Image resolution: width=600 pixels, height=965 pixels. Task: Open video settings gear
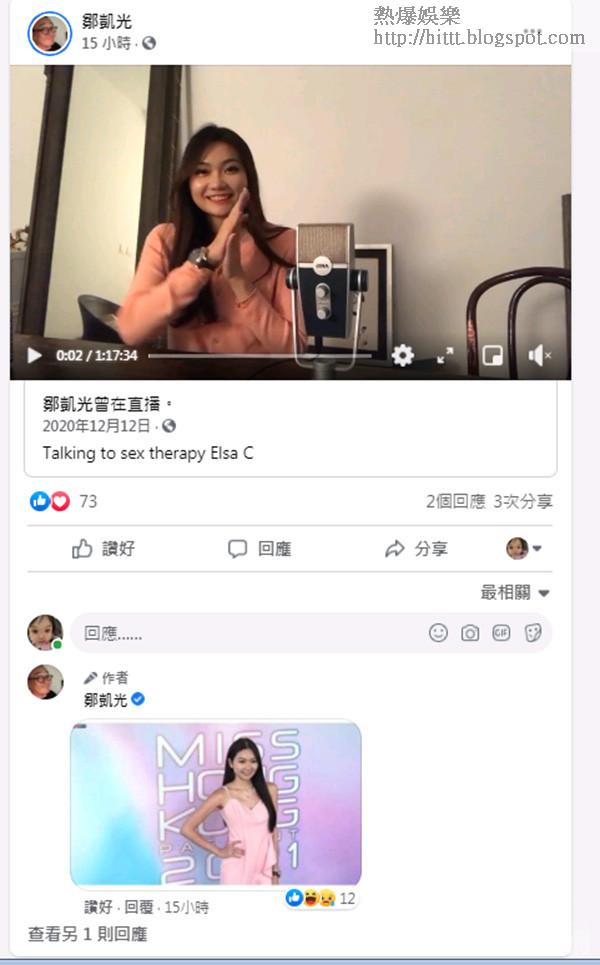(x=402, y=355)
